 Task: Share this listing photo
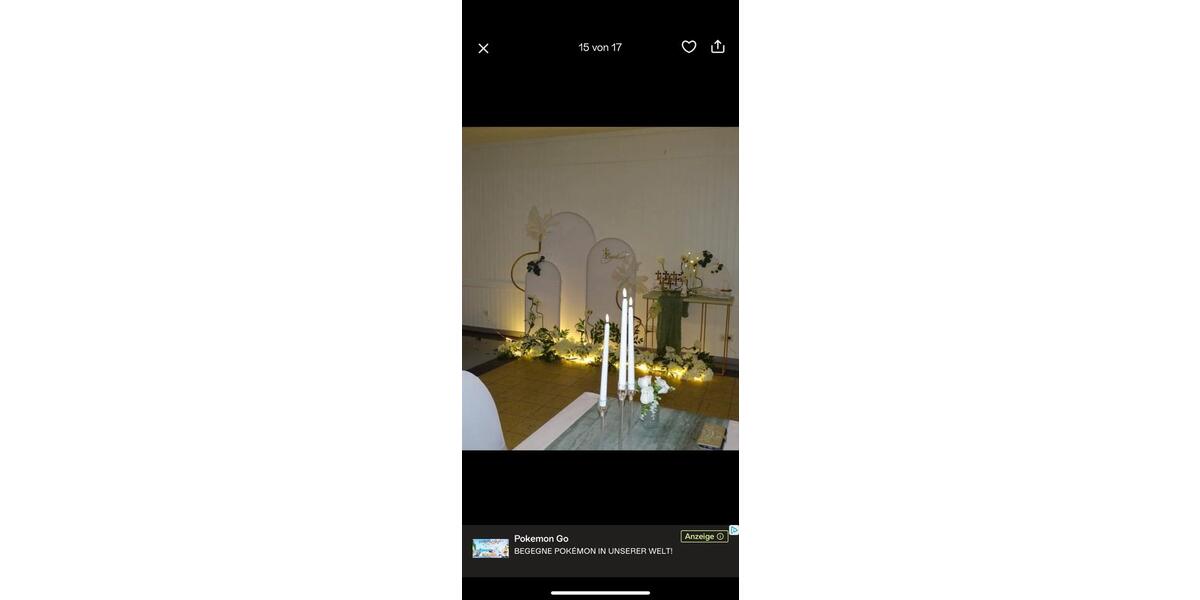(718, 47)
